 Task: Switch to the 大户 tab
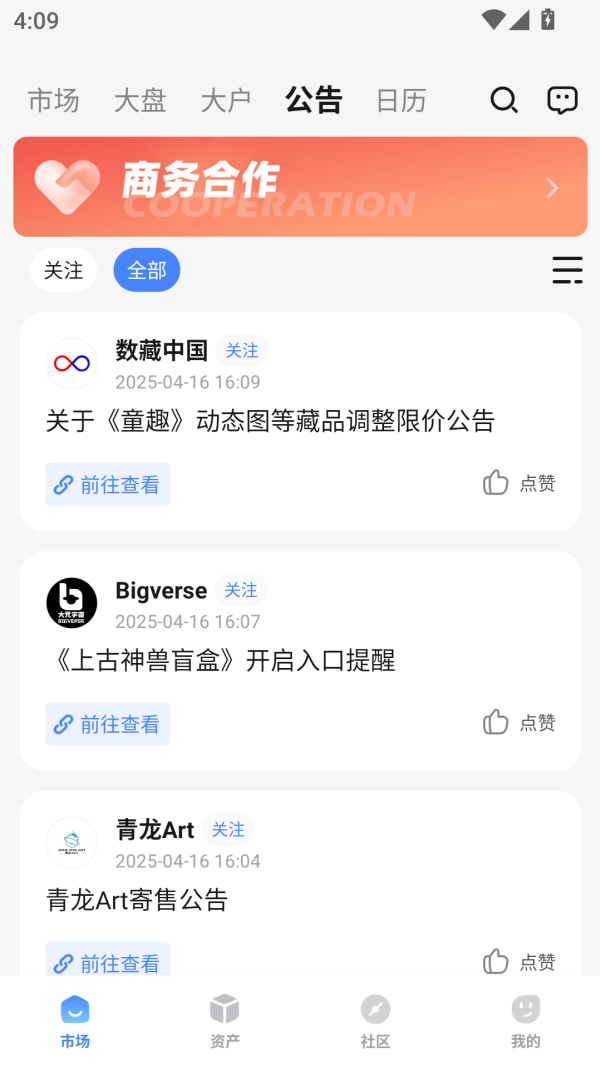[x=226, y=100]
